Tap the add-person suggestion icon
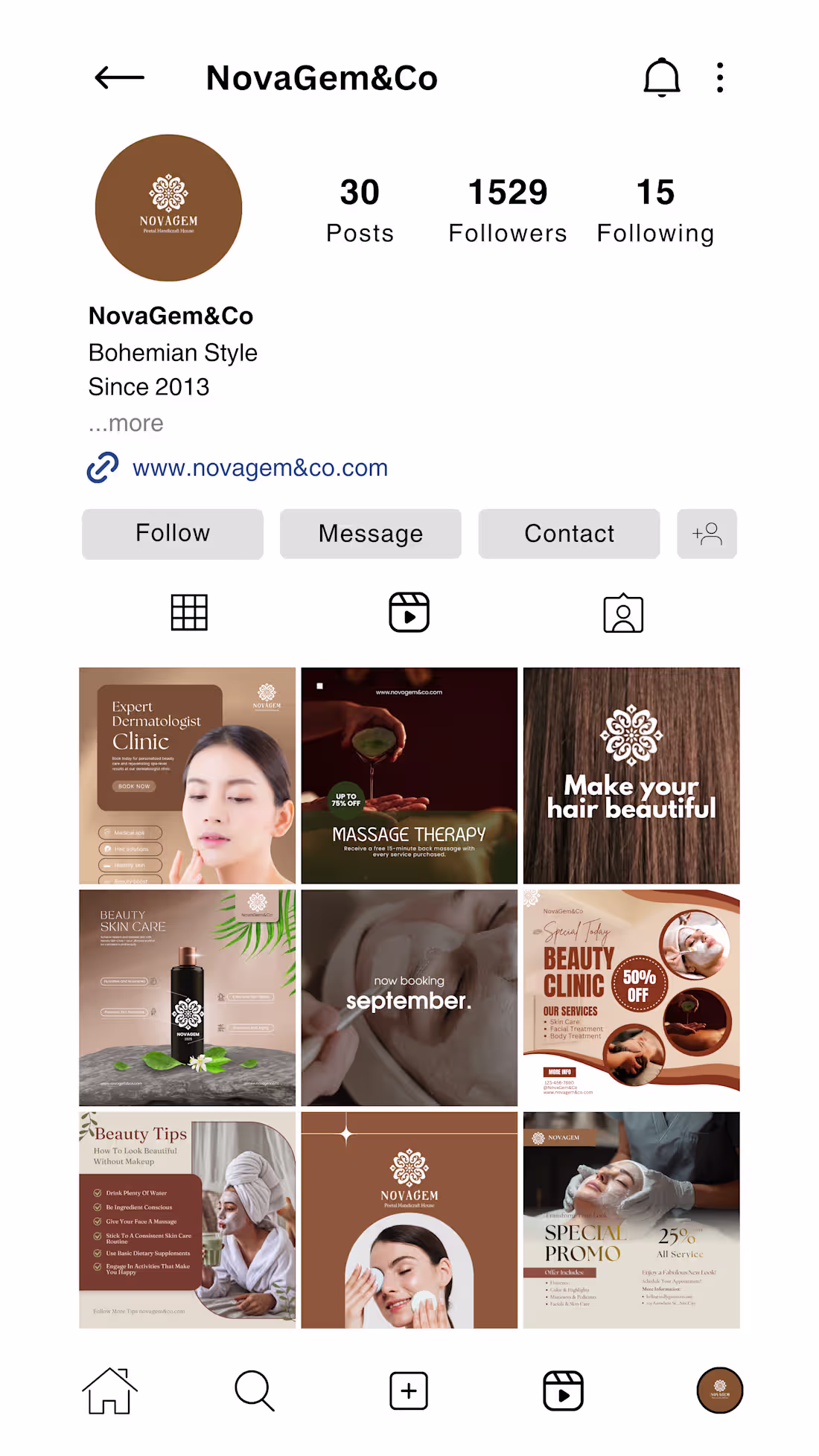This screenshot has width=819, height=1456. [707, 534]
